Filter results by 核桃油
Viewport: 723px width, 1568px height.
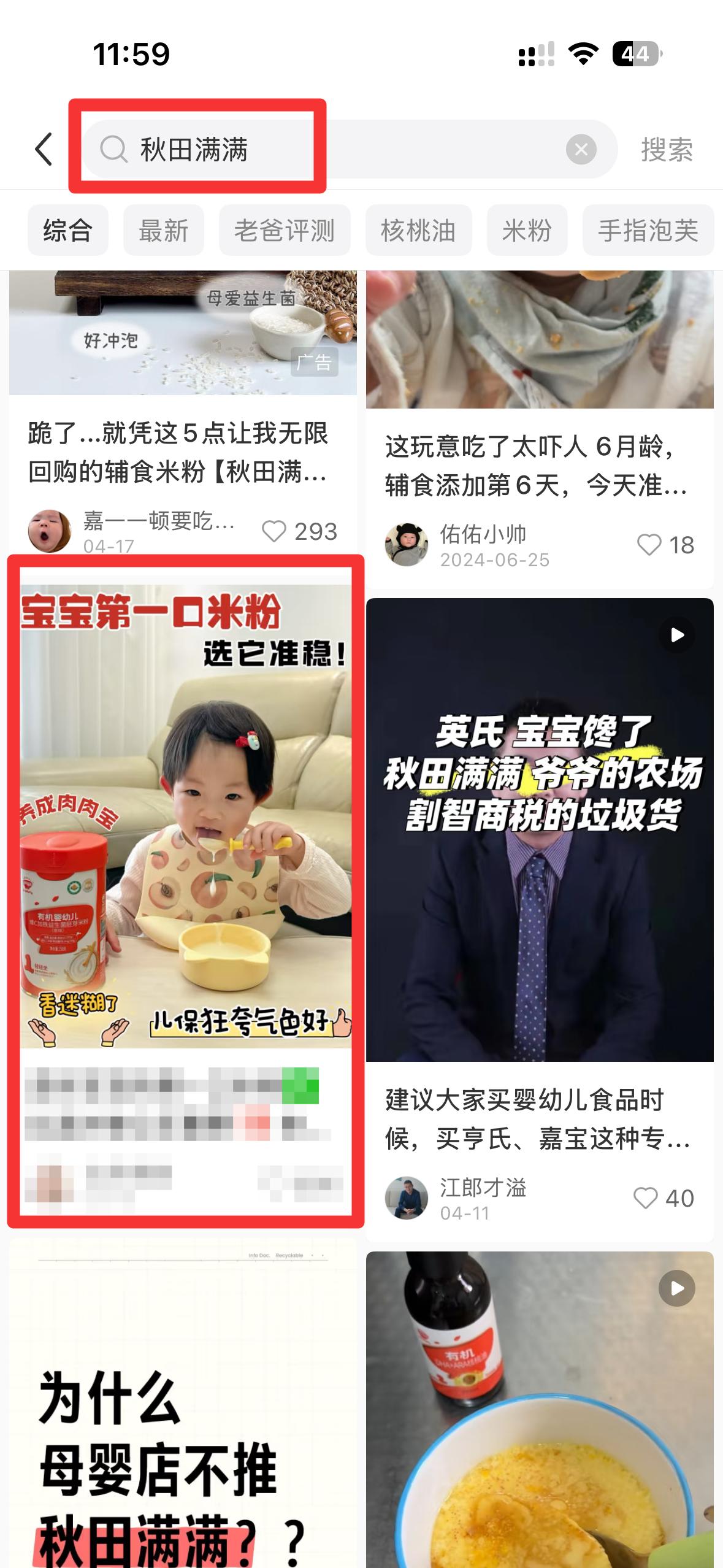point(418,231)
